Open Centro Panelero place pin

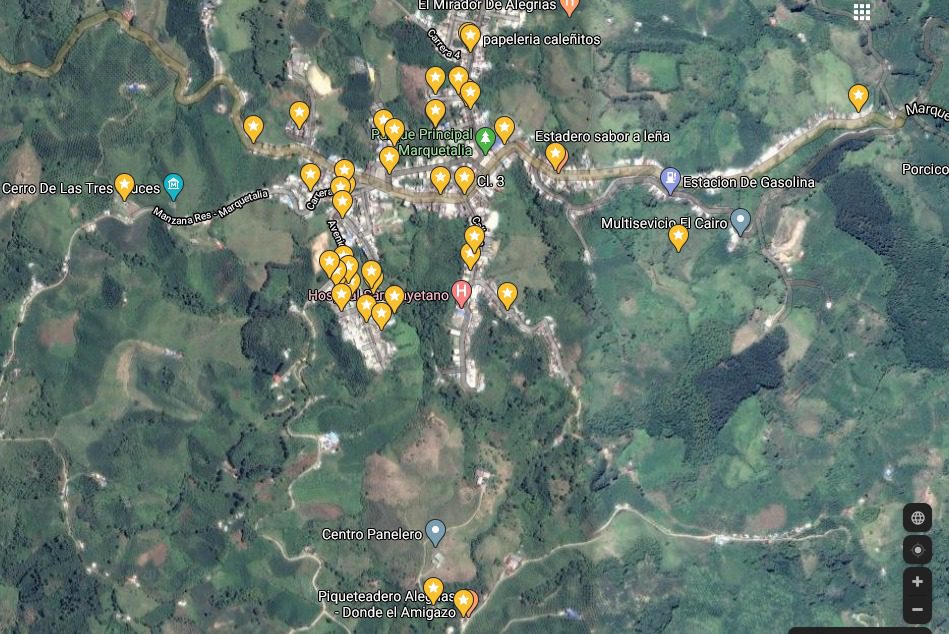(x=435, y=532)
